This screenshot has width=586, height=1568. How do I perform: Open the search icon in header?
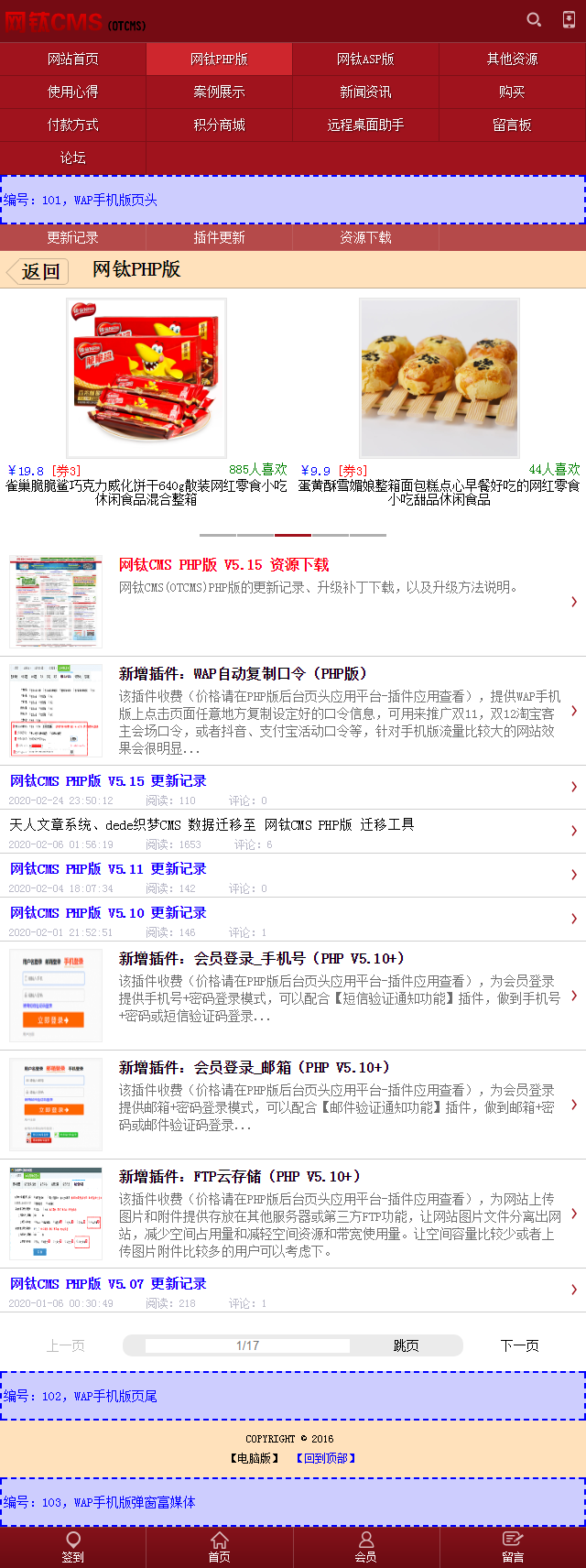534,20
